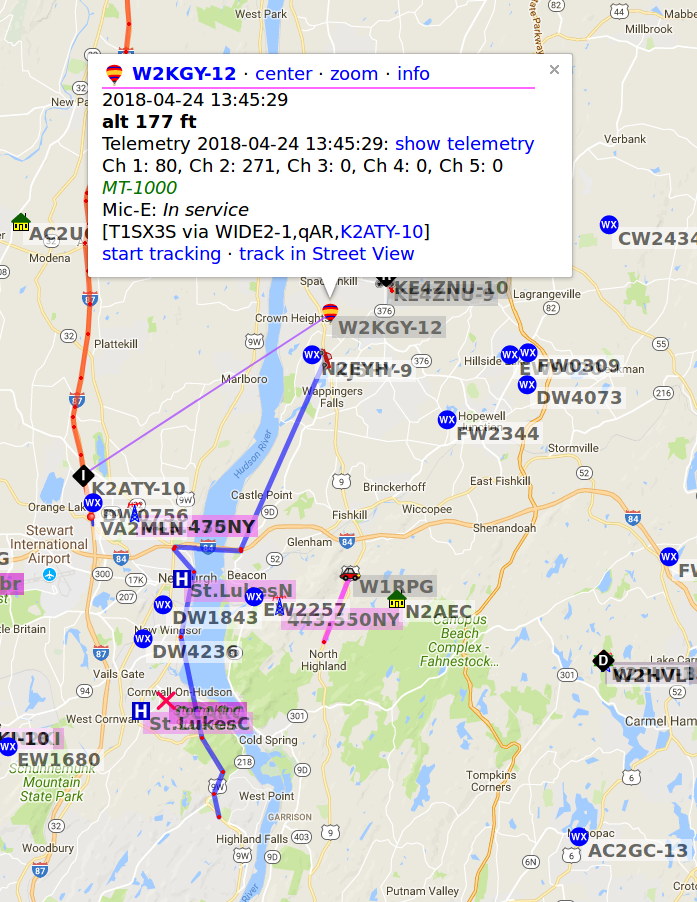Select the W1RPG car marker
Screen dimensions: 697x902
(x=349, y=574)
